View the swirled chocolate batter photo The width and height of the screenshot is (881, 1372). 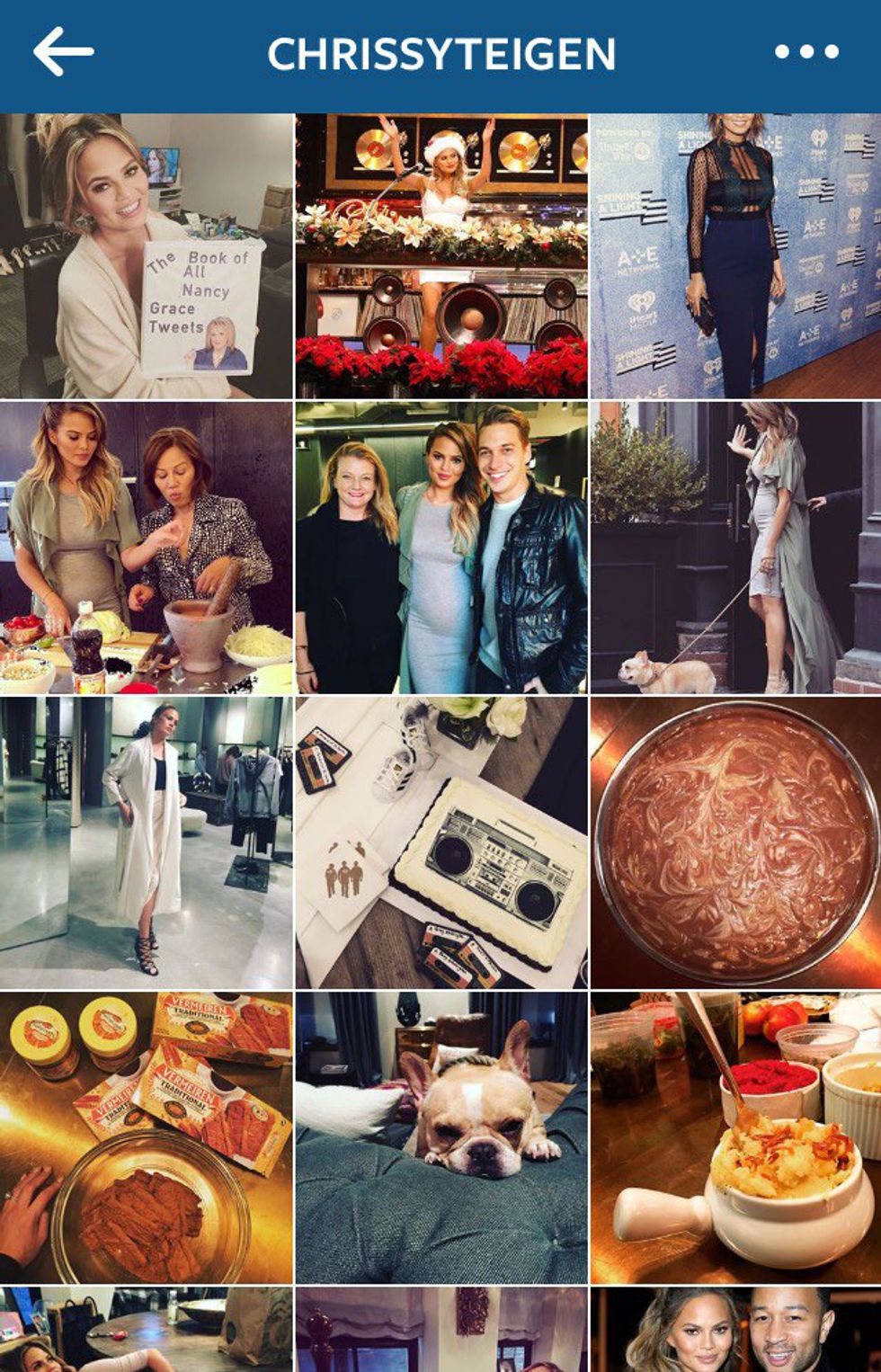tap(735, 843)
